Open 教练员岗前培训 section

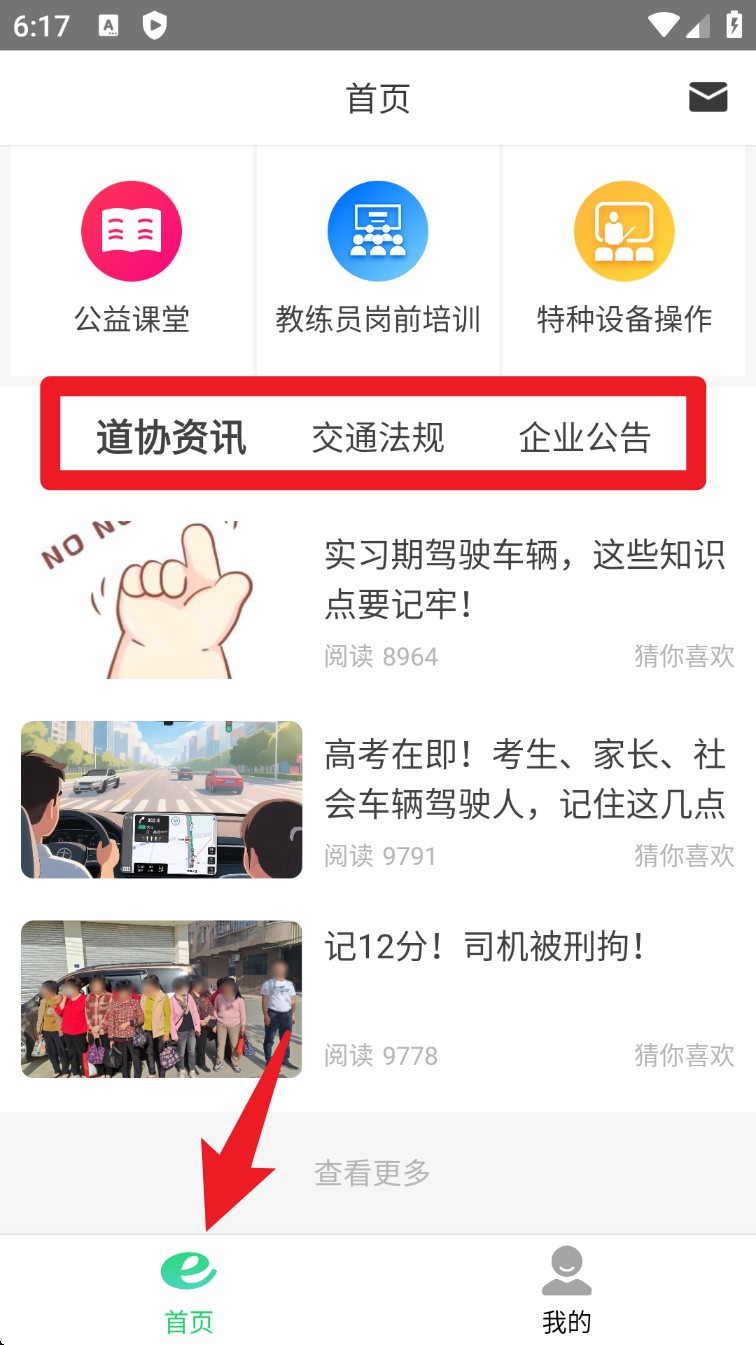coord(378,258)
